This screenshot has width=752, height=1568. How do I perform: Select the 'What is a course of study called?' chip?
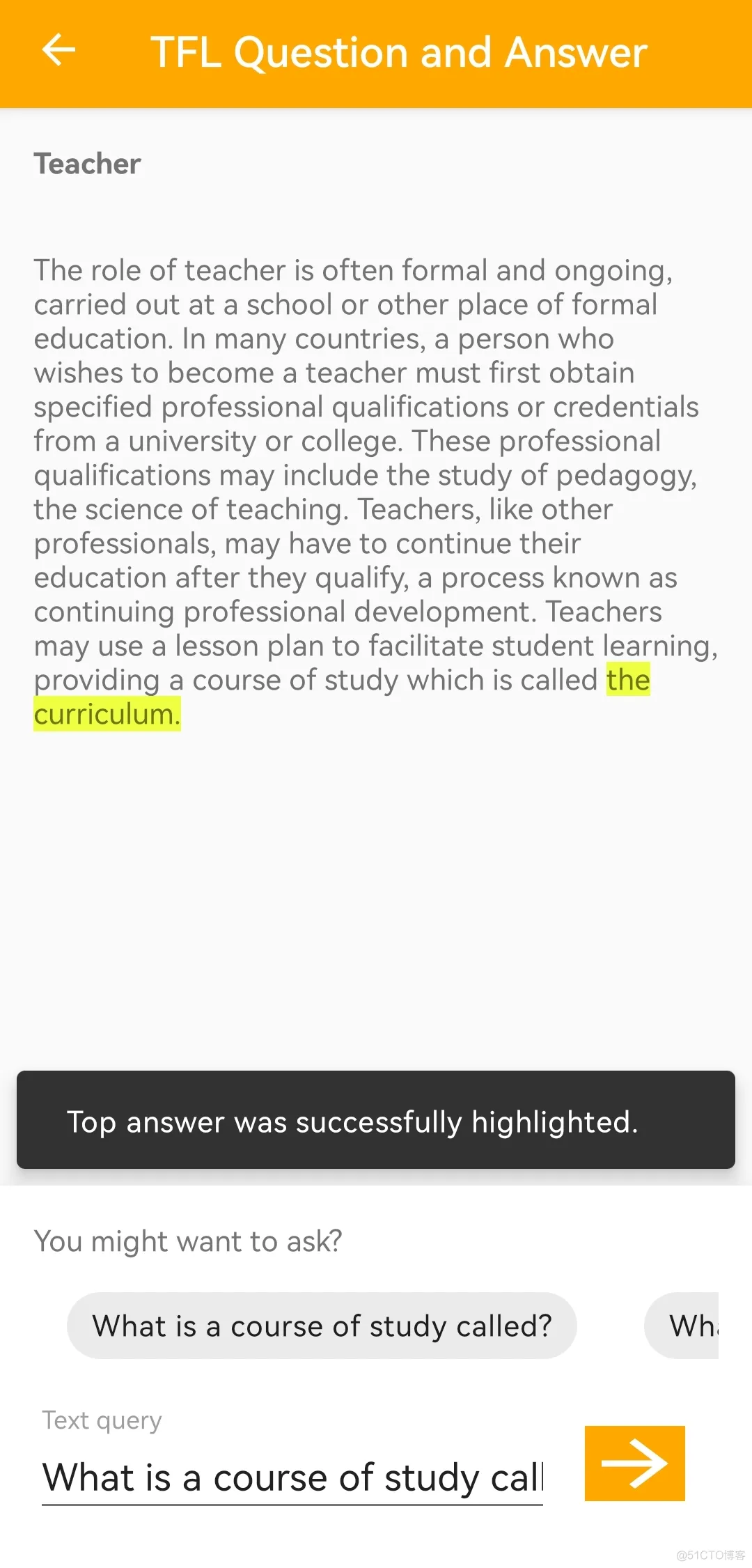click(x=322, y=1326)
